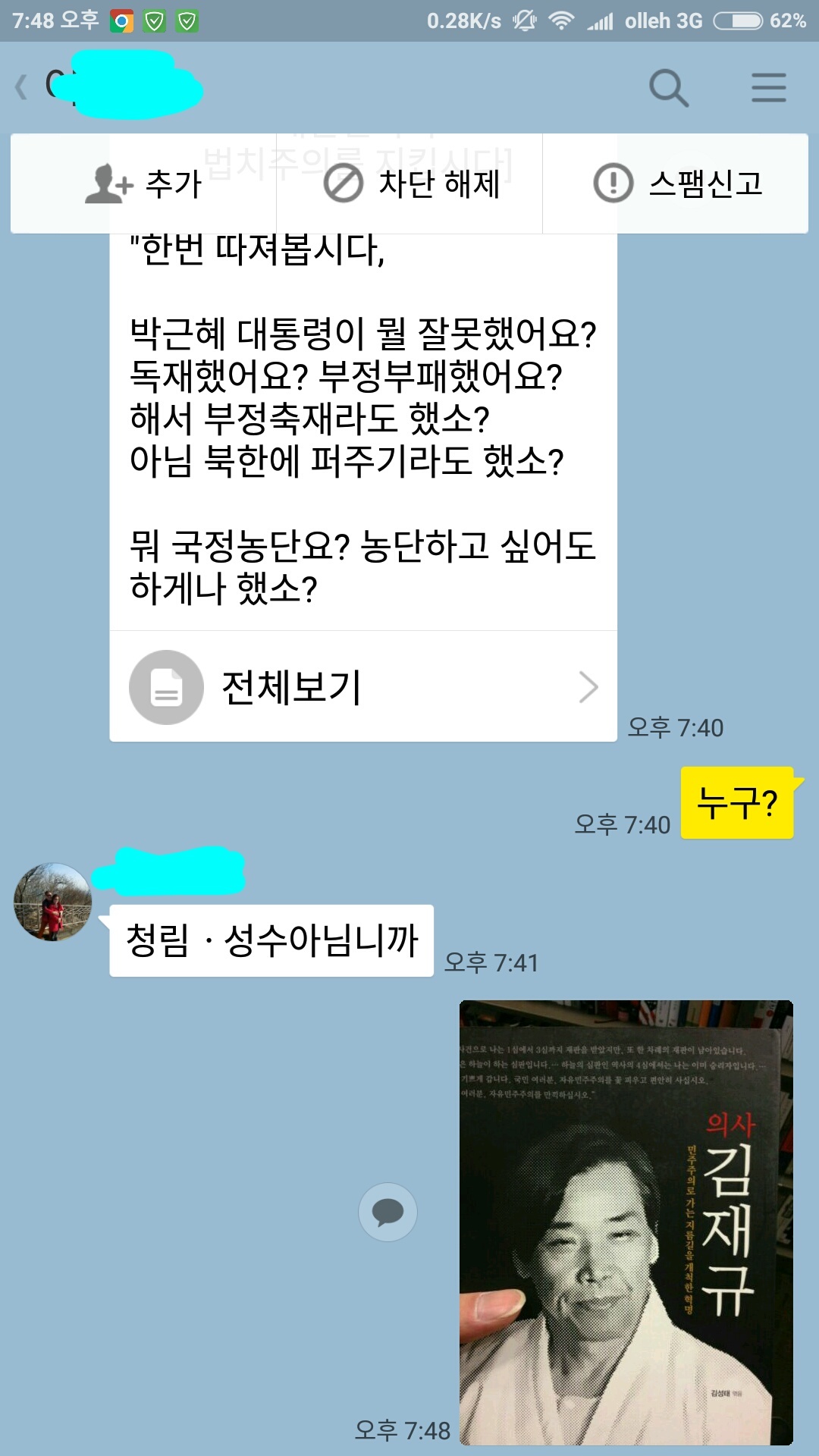The height and width of the screenshot is (1456, 819).
Task: Tap 추가 to add this friend
Action: 144,184
